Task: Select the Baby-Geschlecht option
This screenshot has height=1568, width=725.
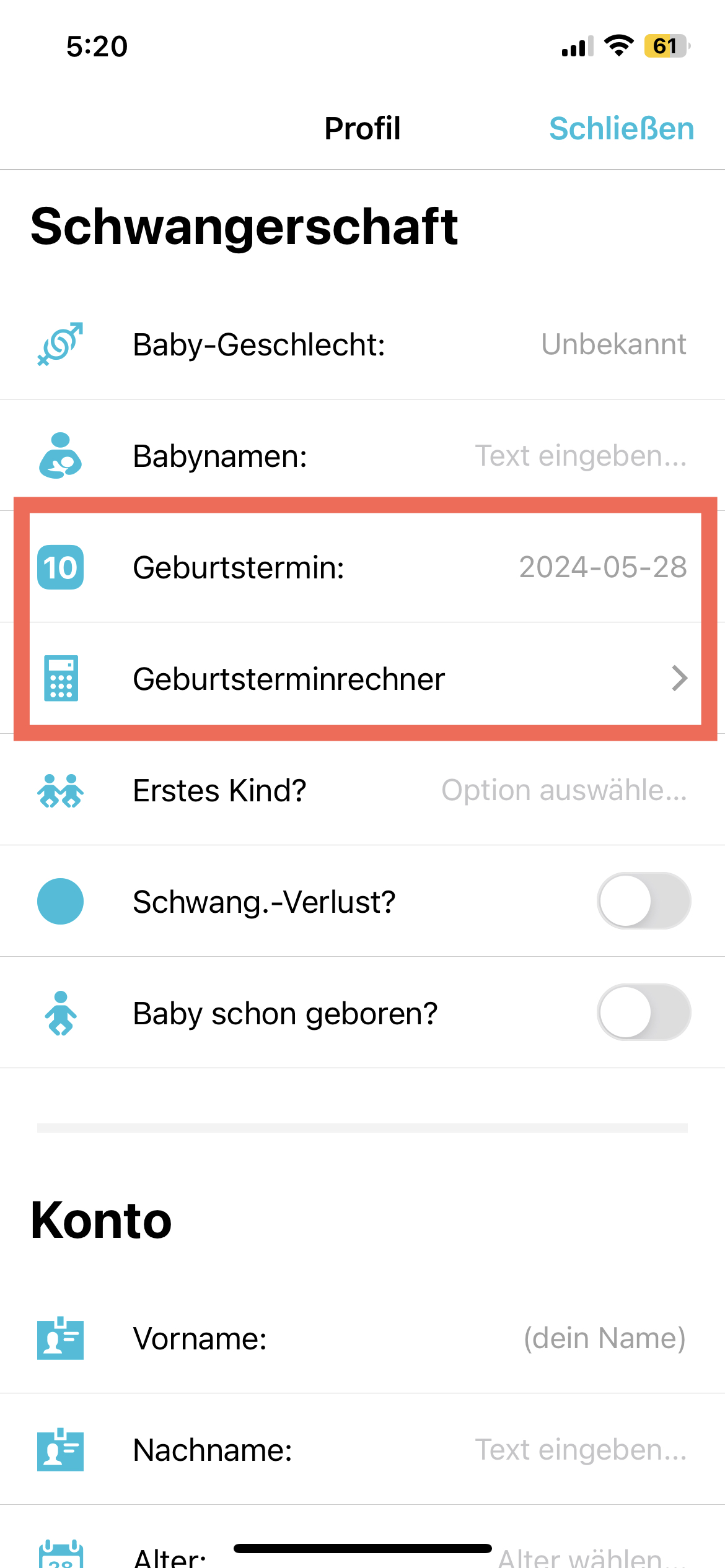Action: point(362,344)
